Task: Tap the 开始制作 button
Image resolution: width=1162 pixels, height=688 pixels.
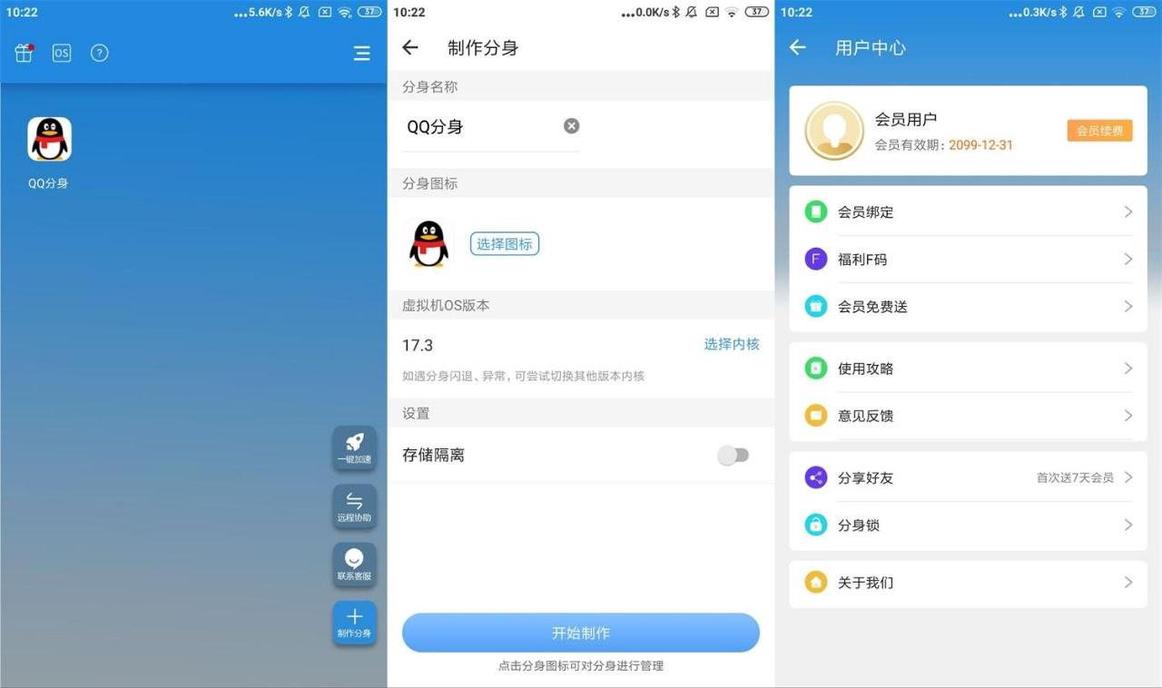Action: pyautogui.click(x=580, y=633)
